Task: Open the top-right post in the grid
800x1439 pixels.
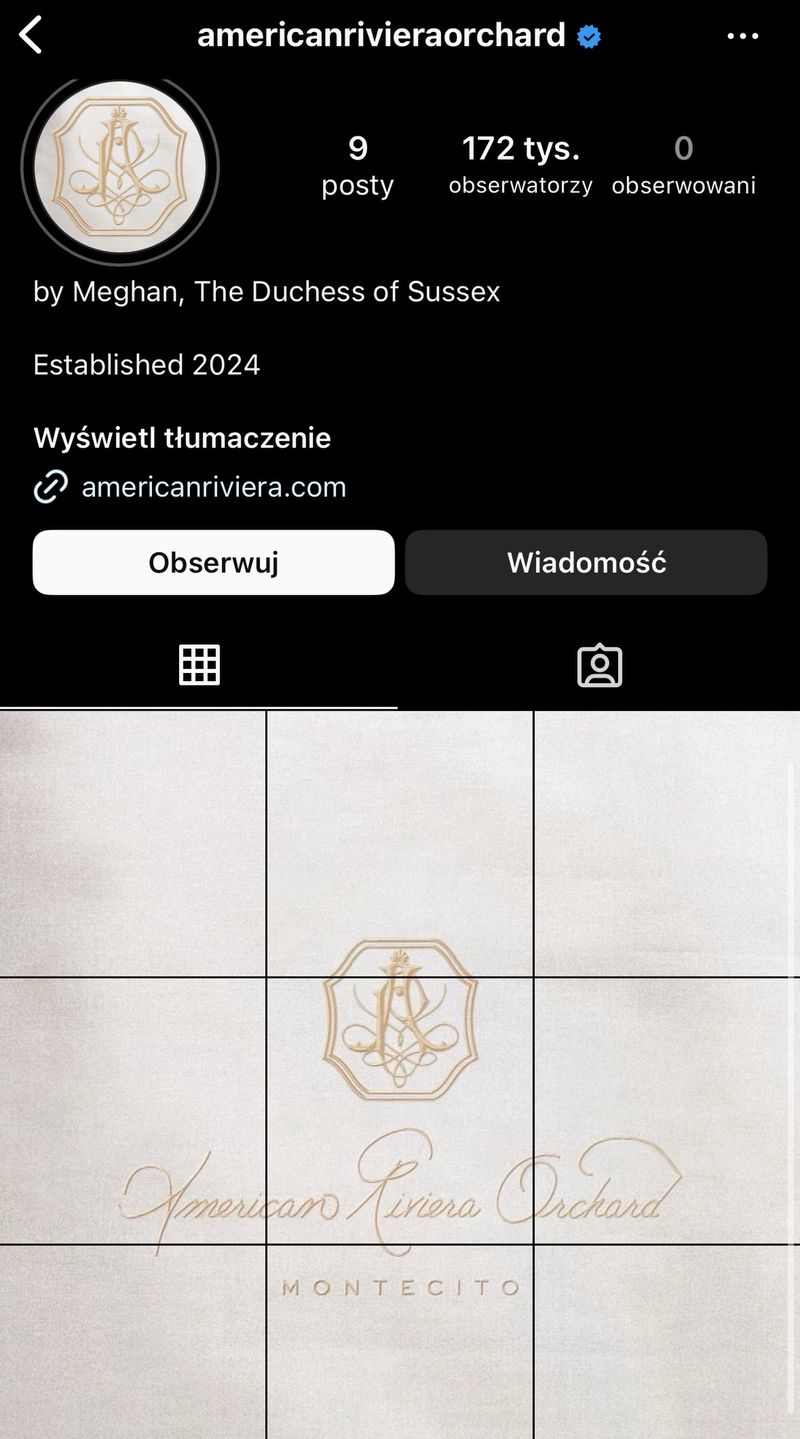Action: click(x=666, y=843)
